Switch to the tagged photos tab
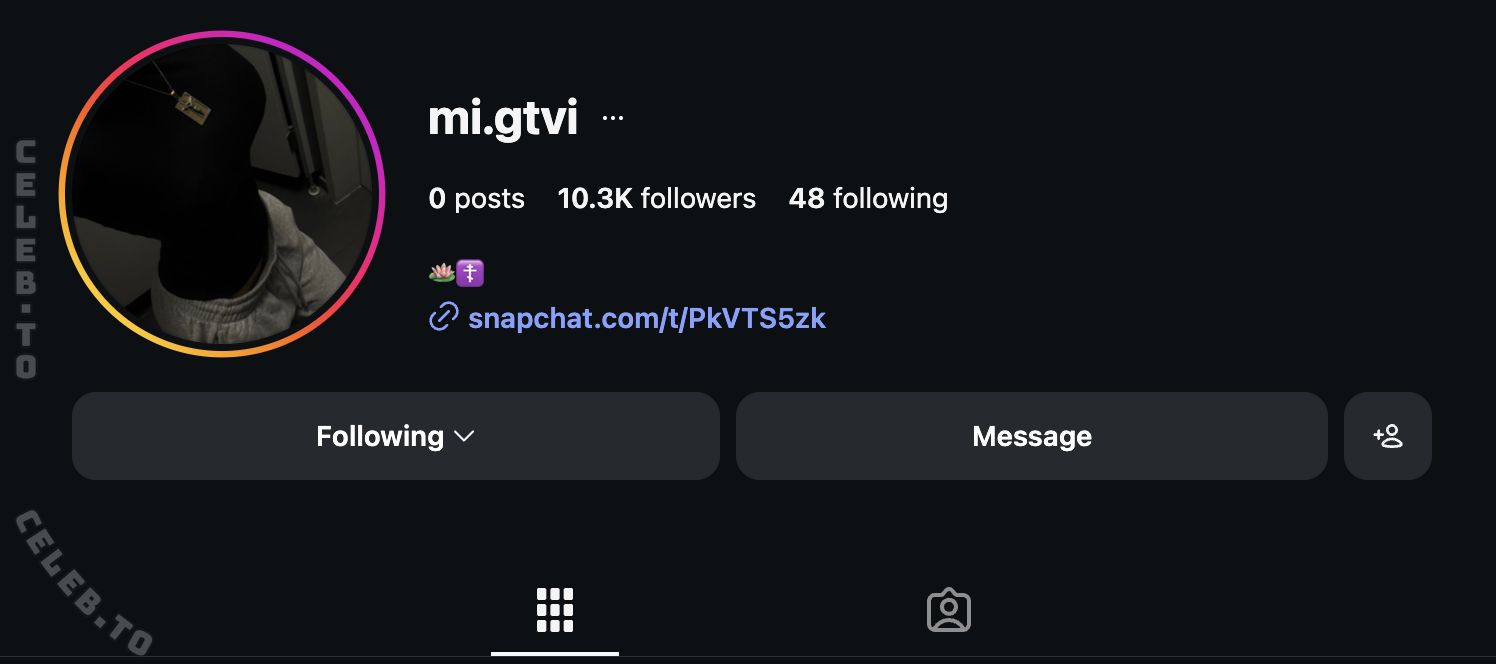This screenshot has width=1496, height=664. click(x=948, y=610)
